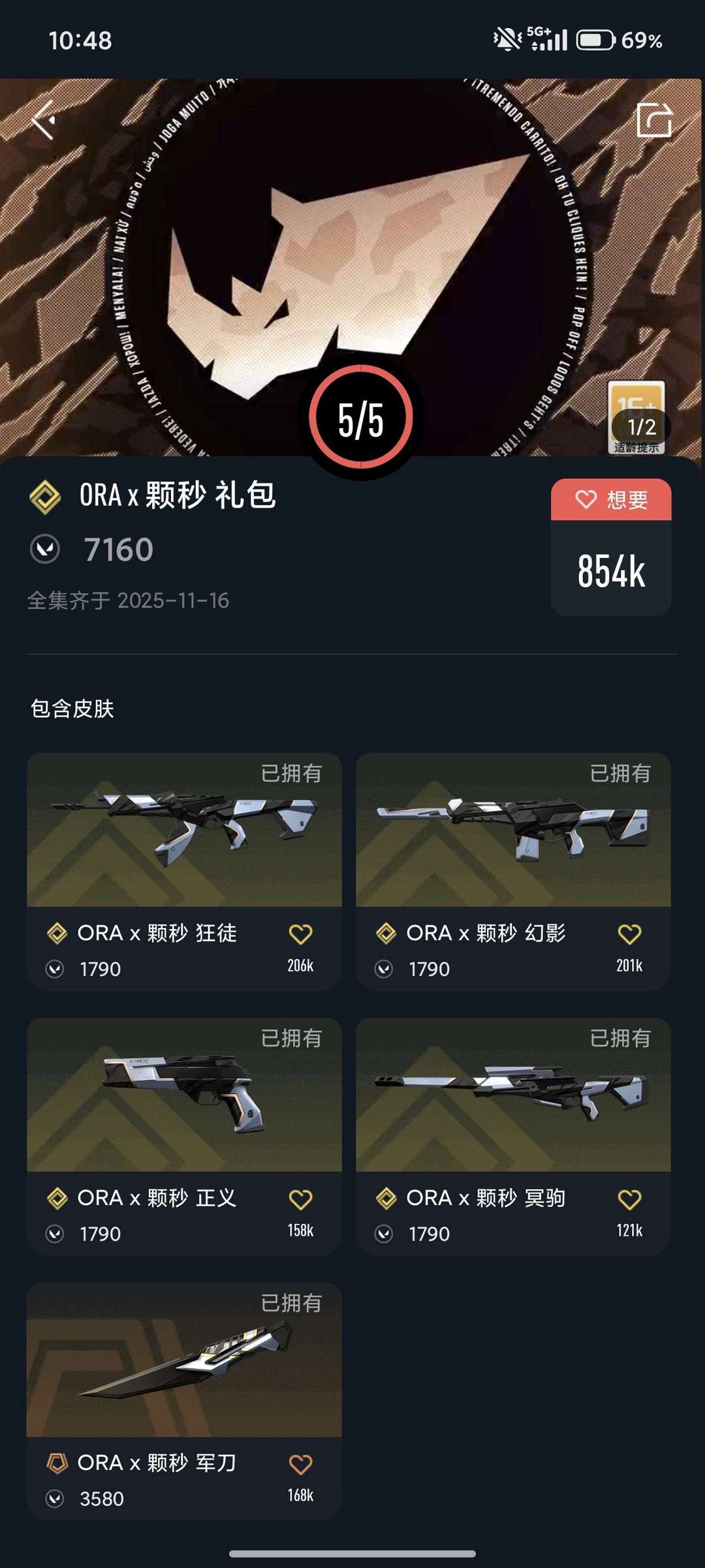Viewport: 705px width, 1568px height.
Task: Tap the 想要 want button
Action: point(611,500)
